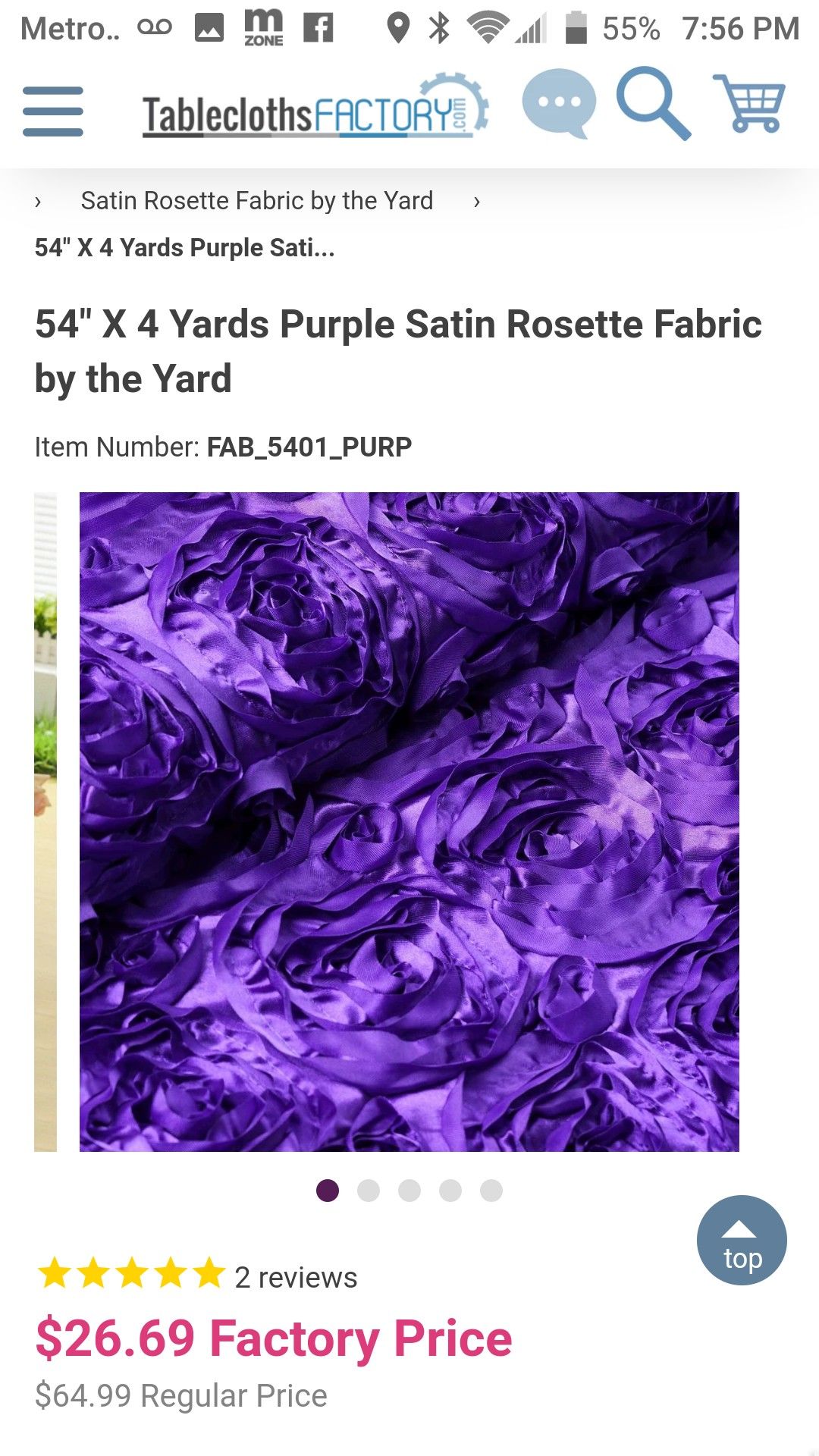Select the second image carousel dot

pyautogui.click(x=369, y=1191)
